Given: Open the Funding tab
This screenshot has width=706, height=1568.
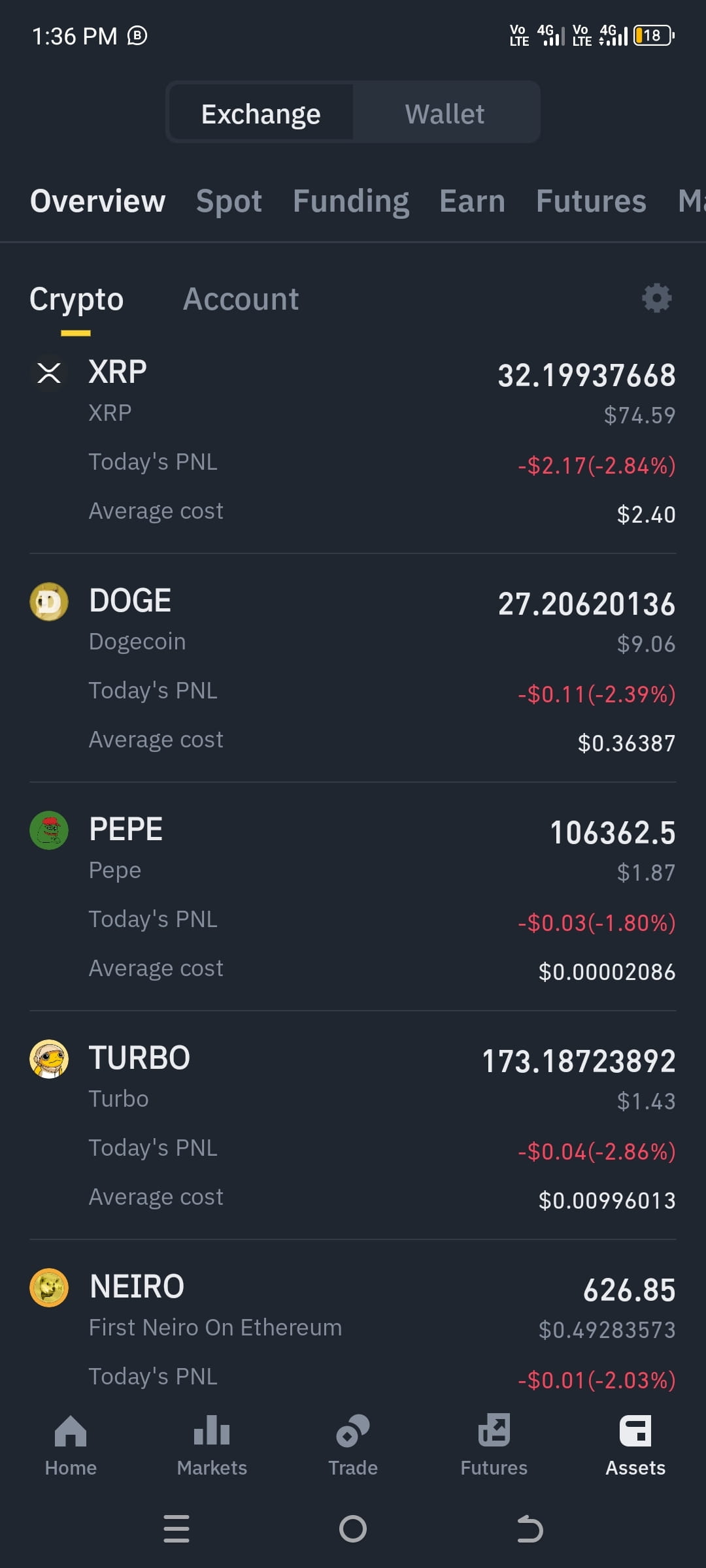Looking at the screenshot, I should click(x=351, y=201).
